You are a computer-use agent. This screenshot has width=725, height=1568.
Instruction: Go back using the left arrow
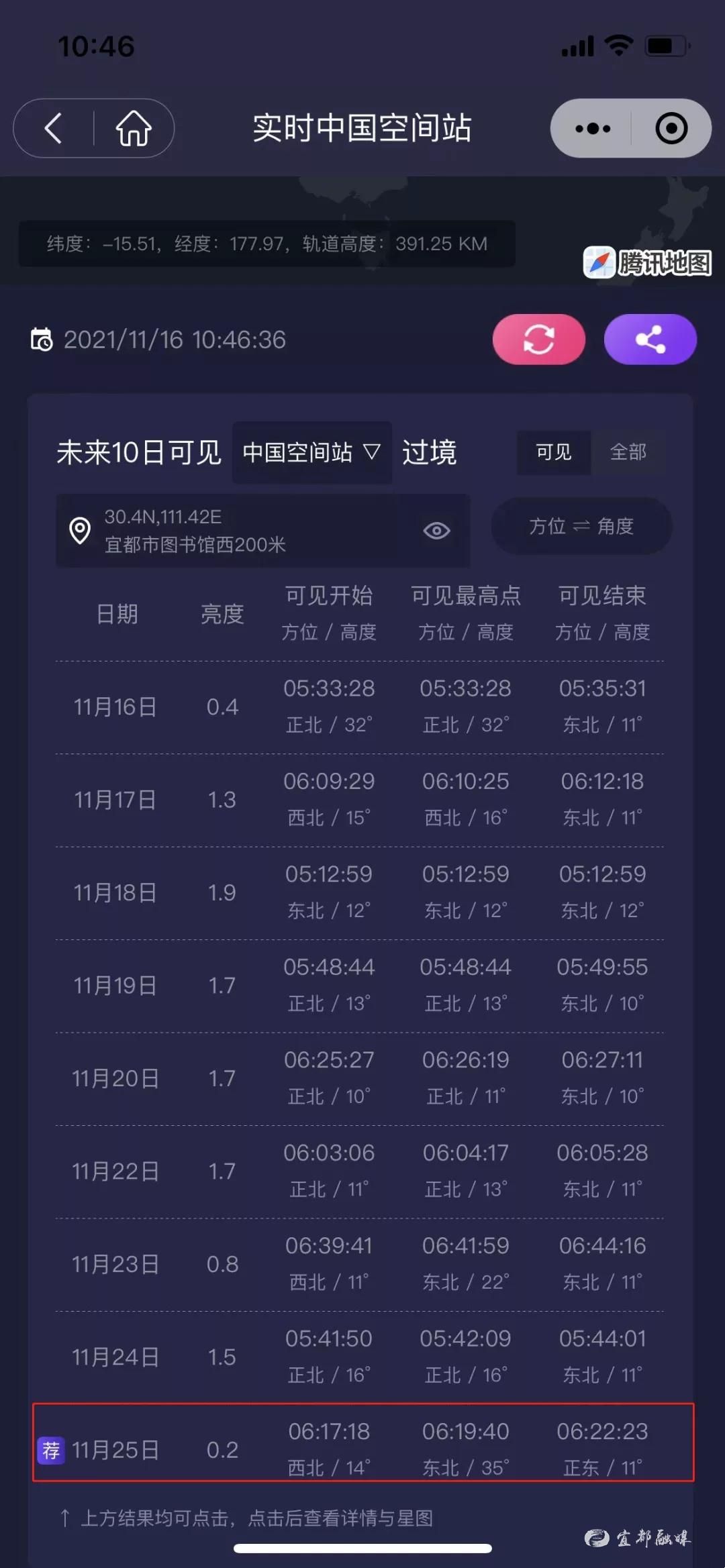coord(54,128)
